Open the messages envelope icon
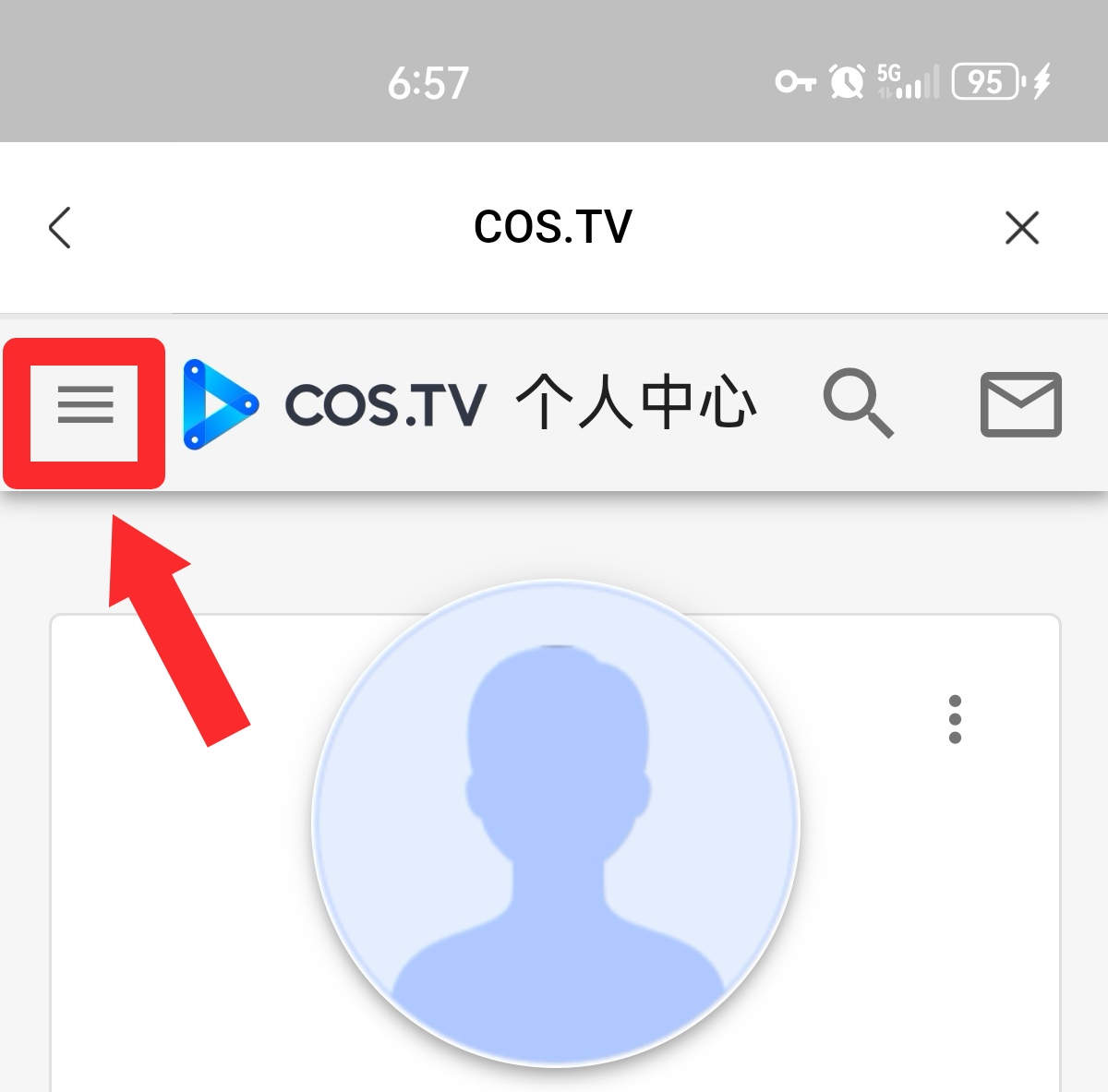 pos(1020,404)
